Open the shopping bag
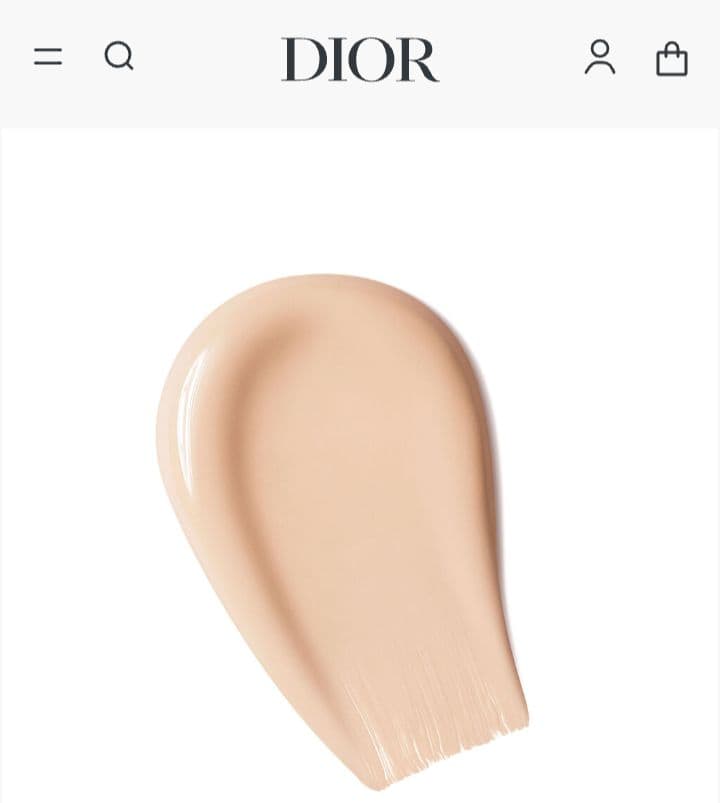 pyautogui.click(x=672, y=58)
